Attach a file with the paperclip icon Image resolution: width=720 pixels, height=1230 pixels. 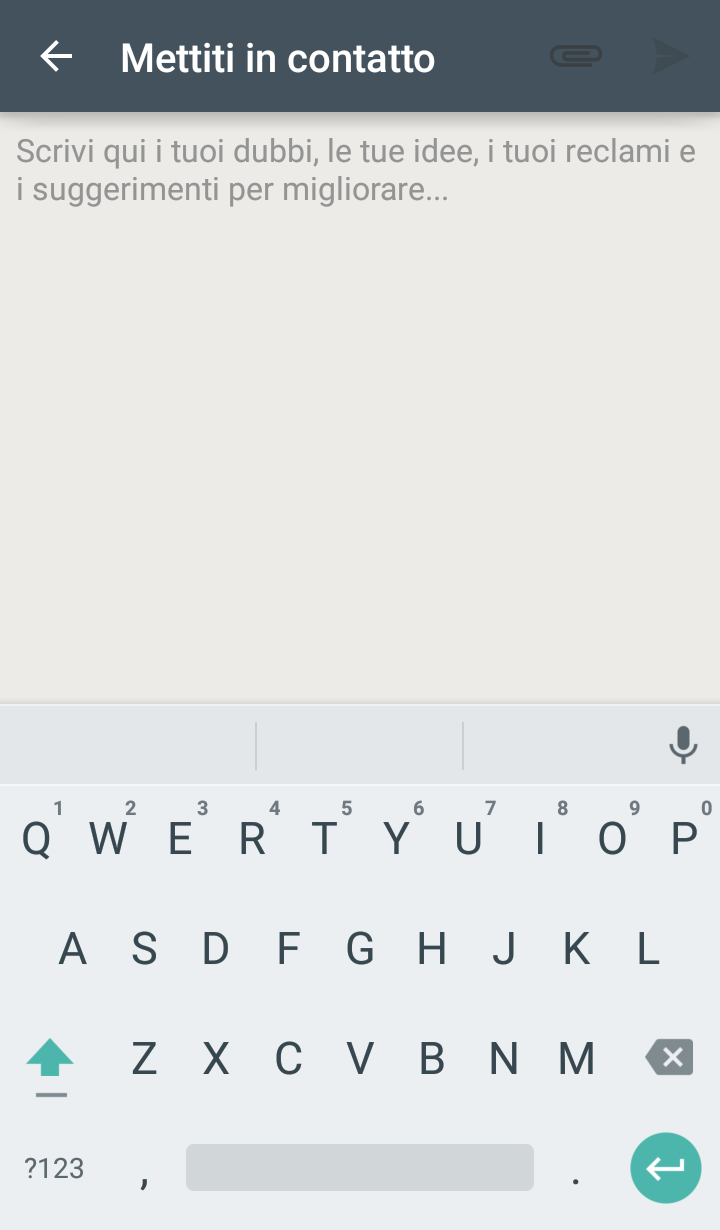576,57
